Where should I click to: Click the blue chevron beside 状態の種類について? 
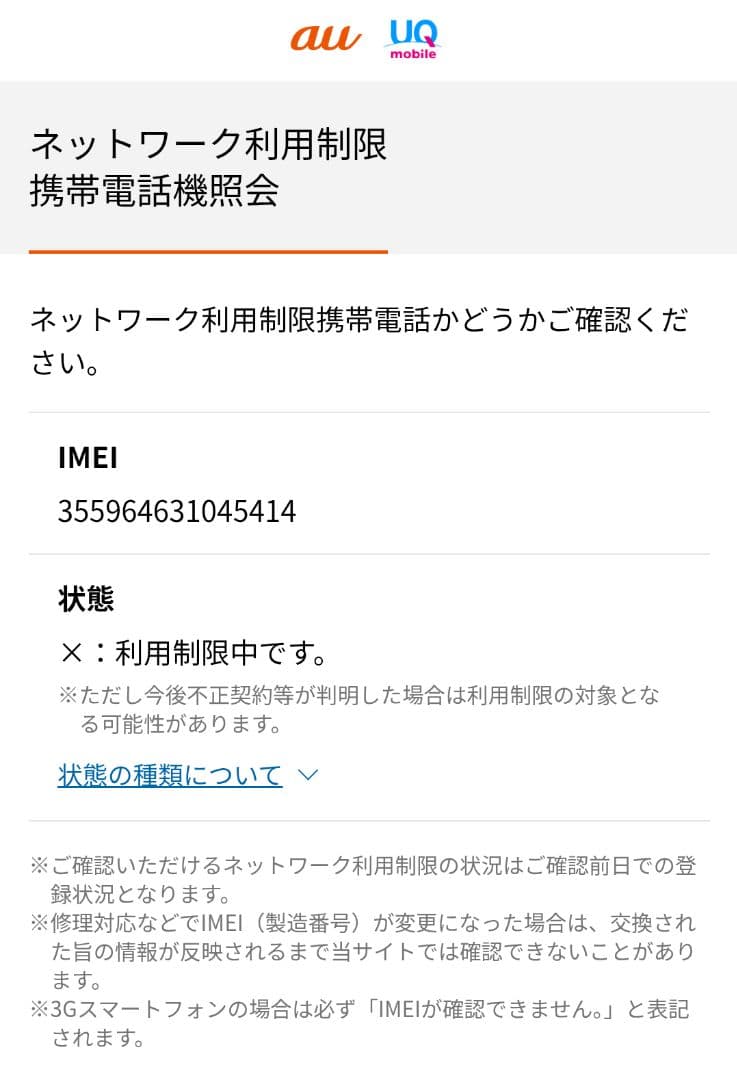coord(307,773)
